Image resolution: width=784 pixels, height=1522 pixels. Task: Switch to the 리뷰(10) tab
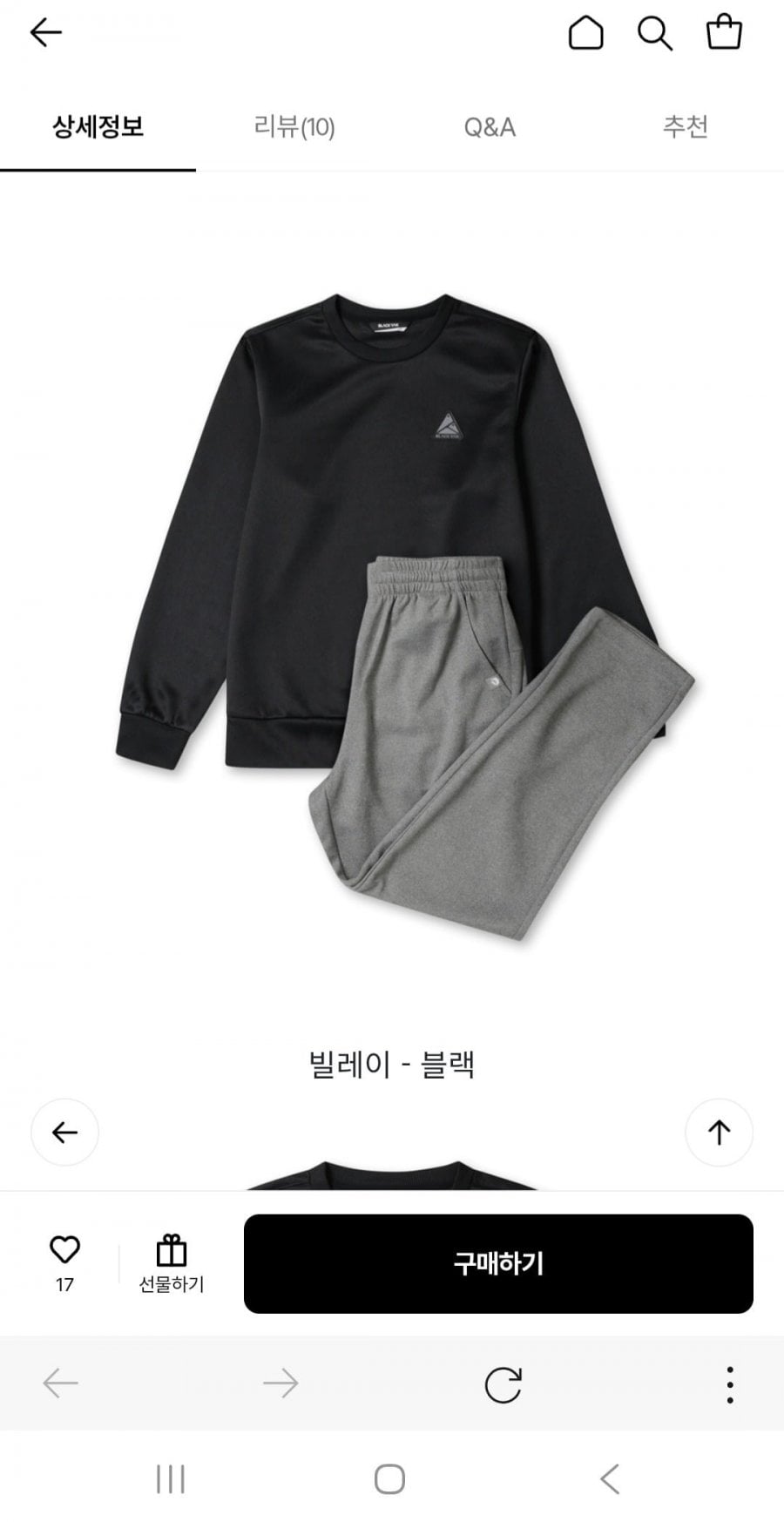tap(294, 127)
